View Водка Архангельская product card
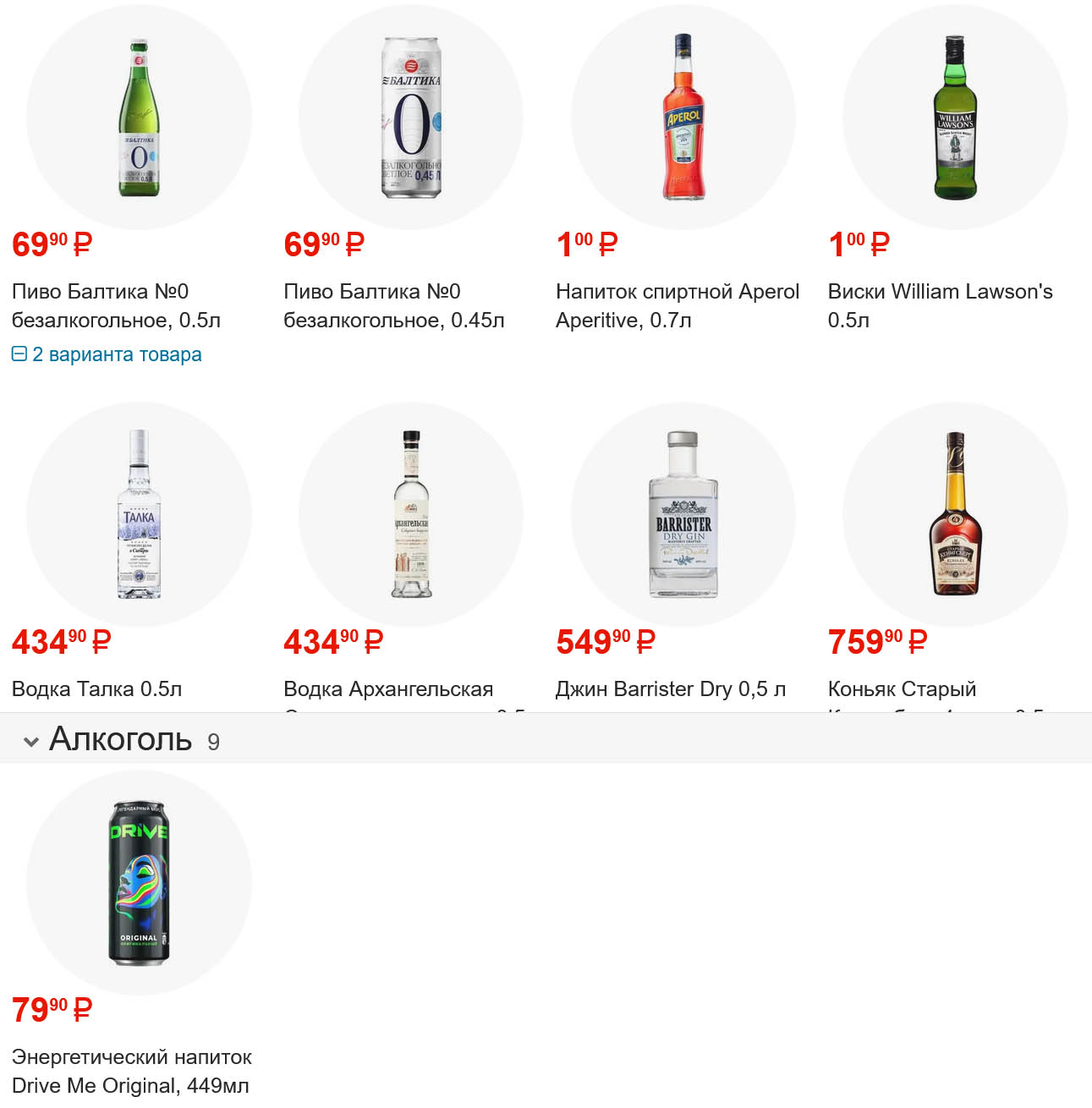The width and height of the screenshot is (1092, 1108). point(388,688)
